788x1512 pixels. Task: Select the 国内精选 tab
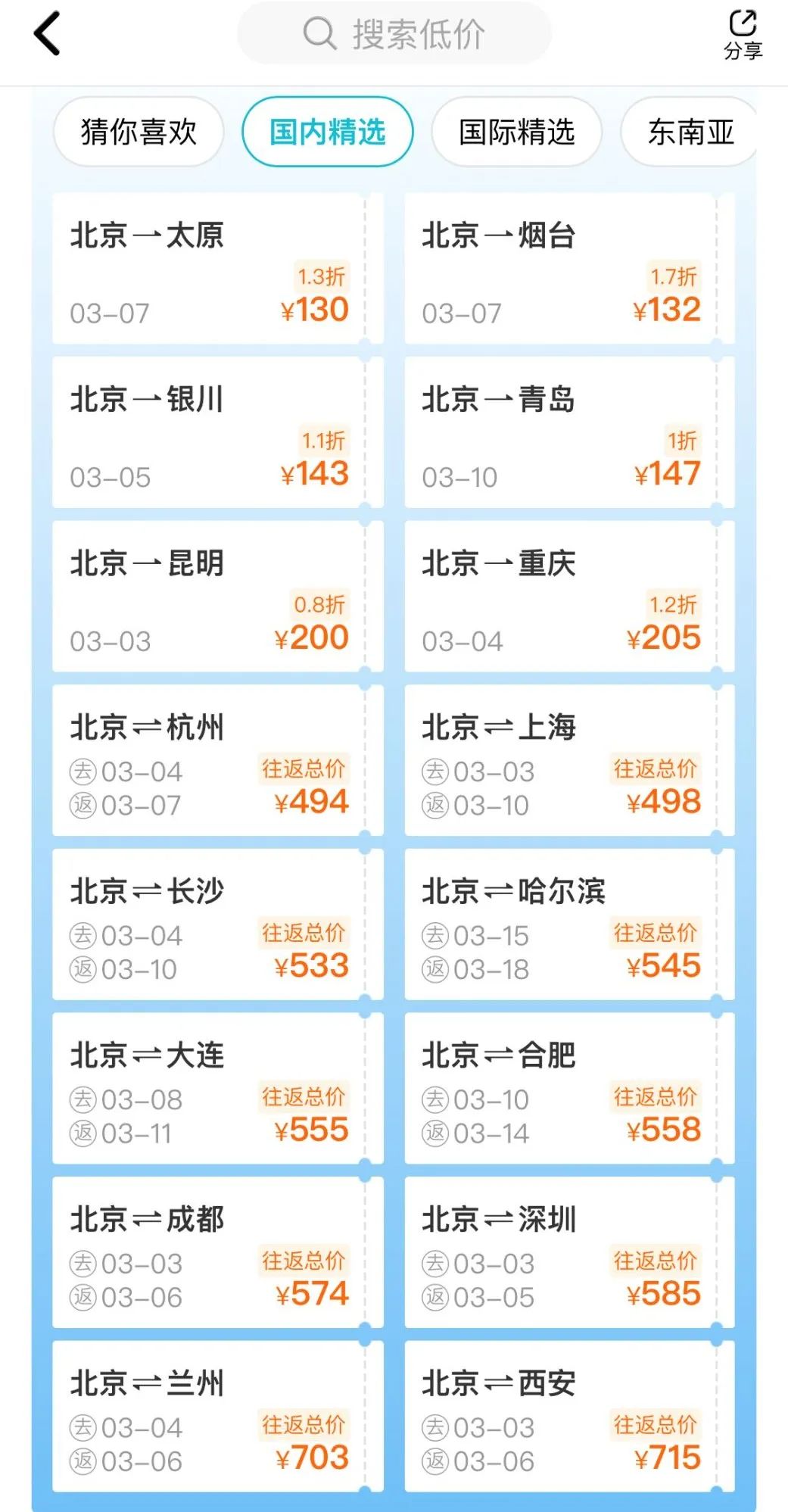coord(328,132)
